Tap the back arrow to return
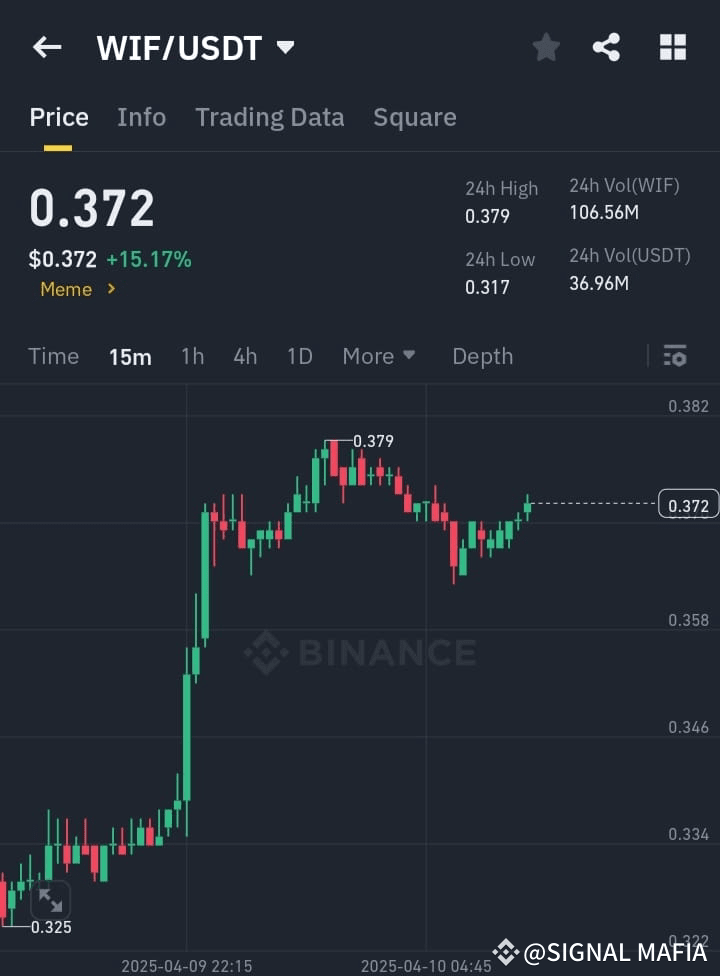Screen dimensions: 720x976 coord(47,46)
